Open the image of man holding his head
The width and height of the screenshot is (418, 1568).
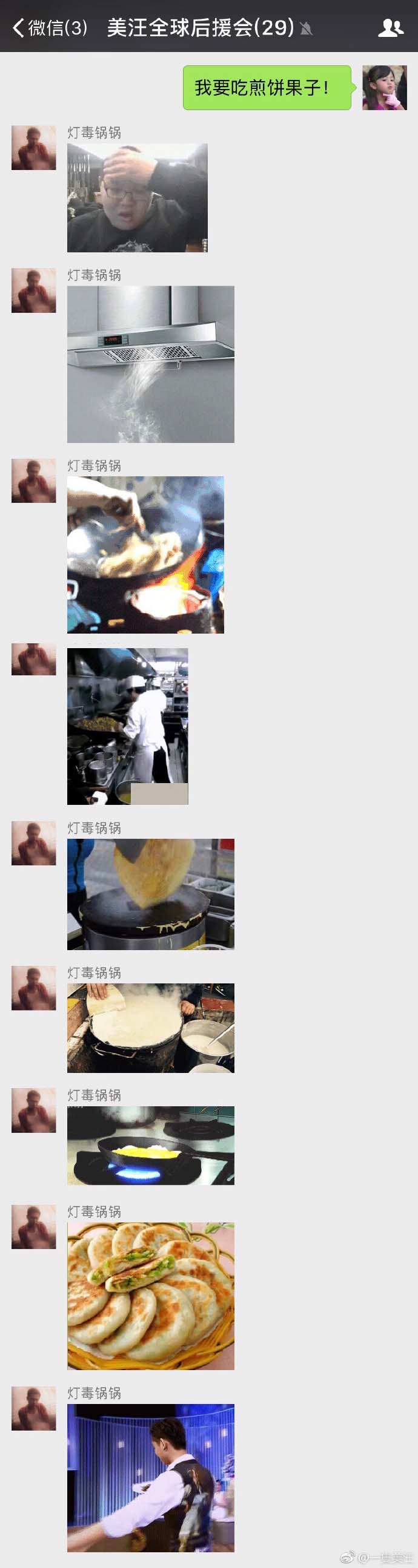[137, 198]
